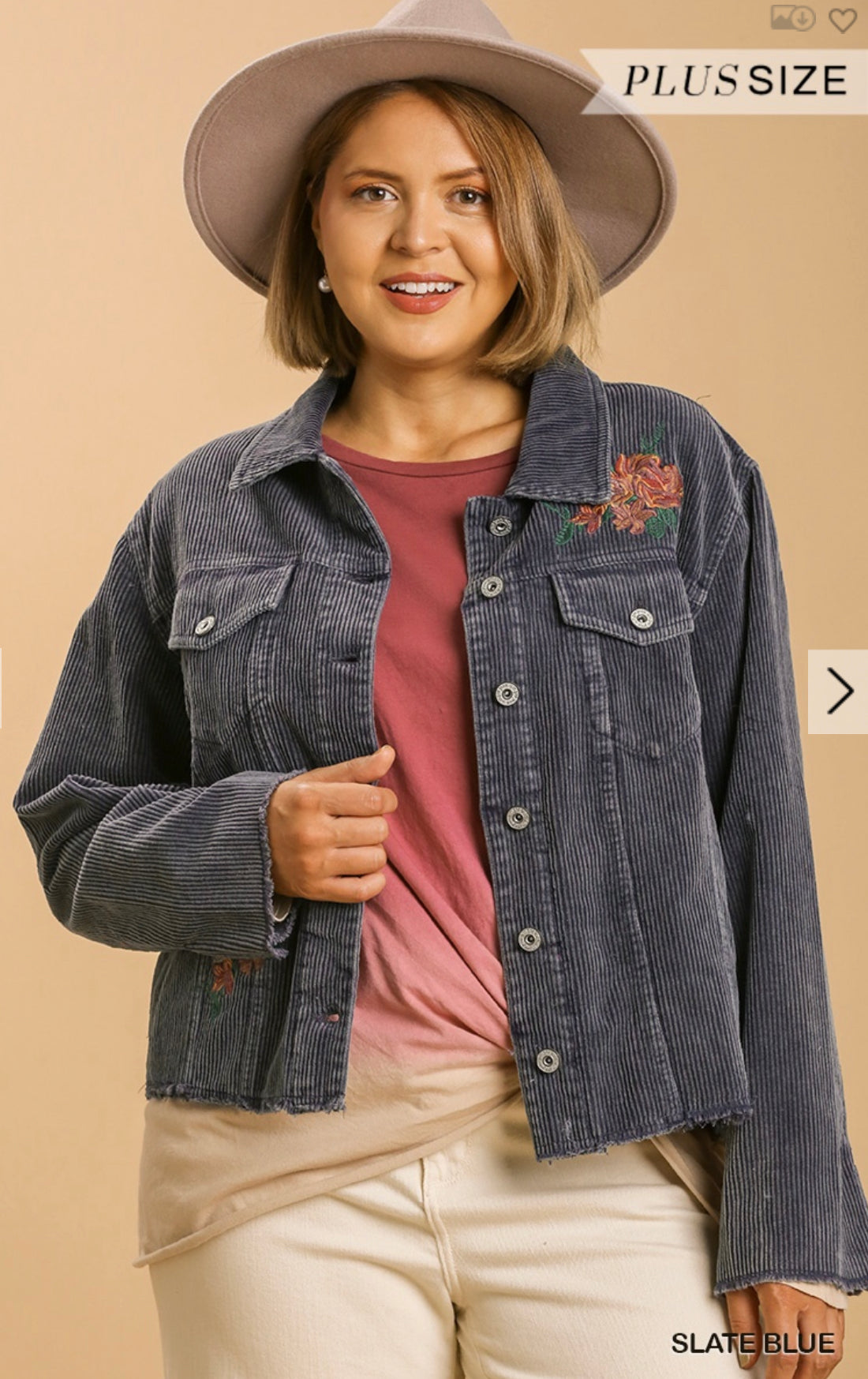Add this jacket to favorites with heart
868x1379 pixels.
[843, 21]
